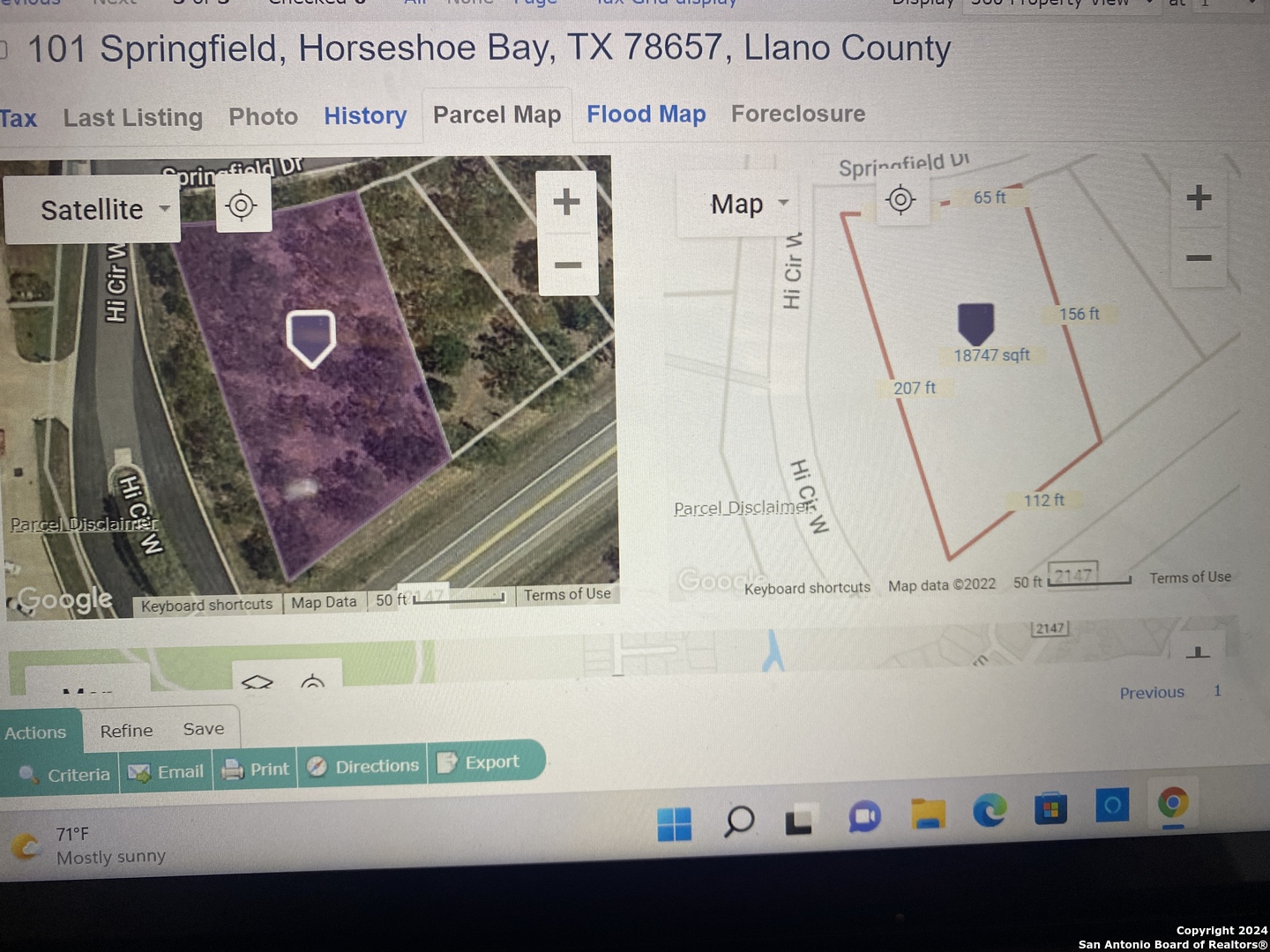Open the Photo tab
Viewport: 1270px width, 952px height.
pos(263,116)
